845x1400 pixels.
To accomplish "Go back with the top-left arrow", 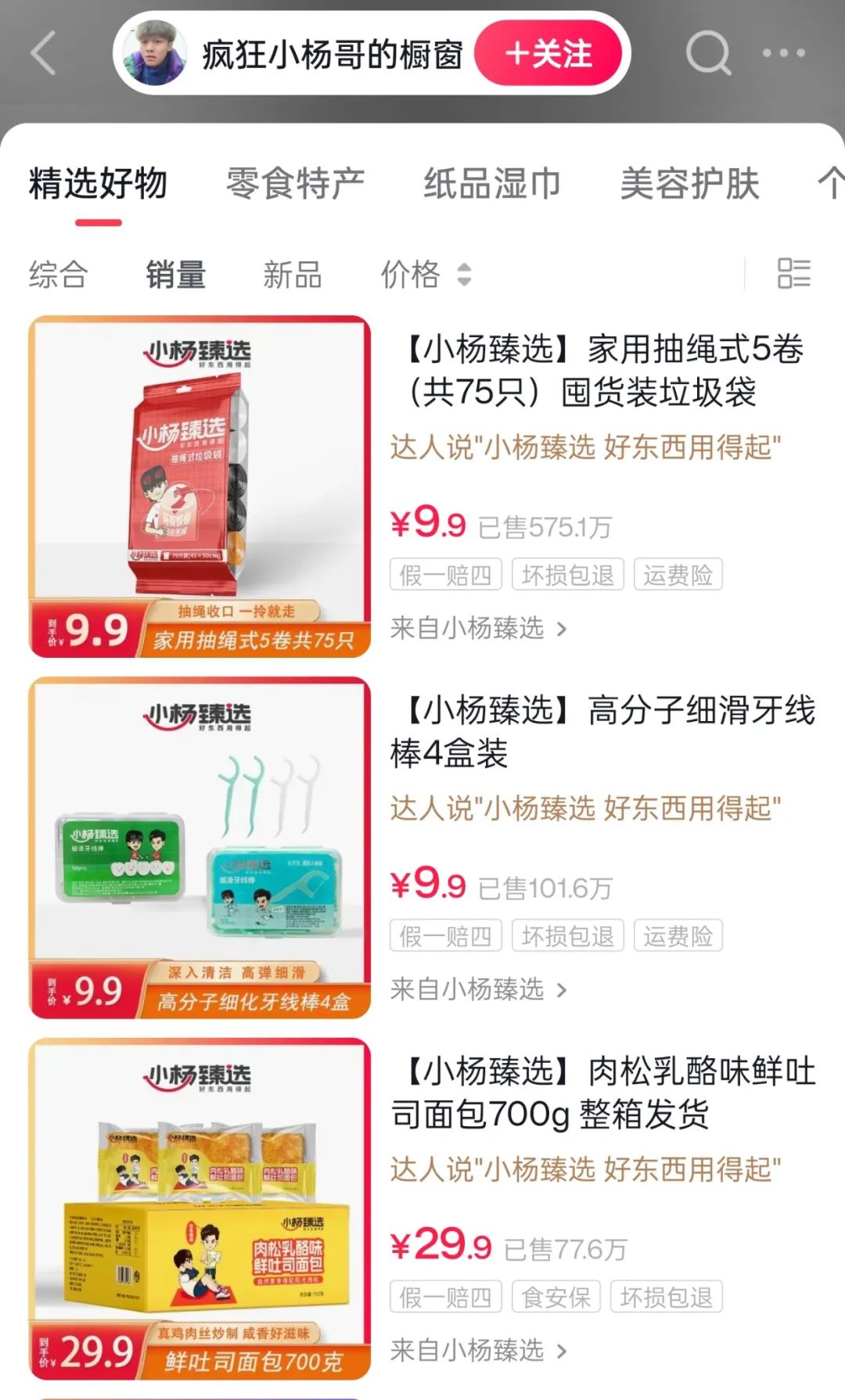I will tap(44, 53).
